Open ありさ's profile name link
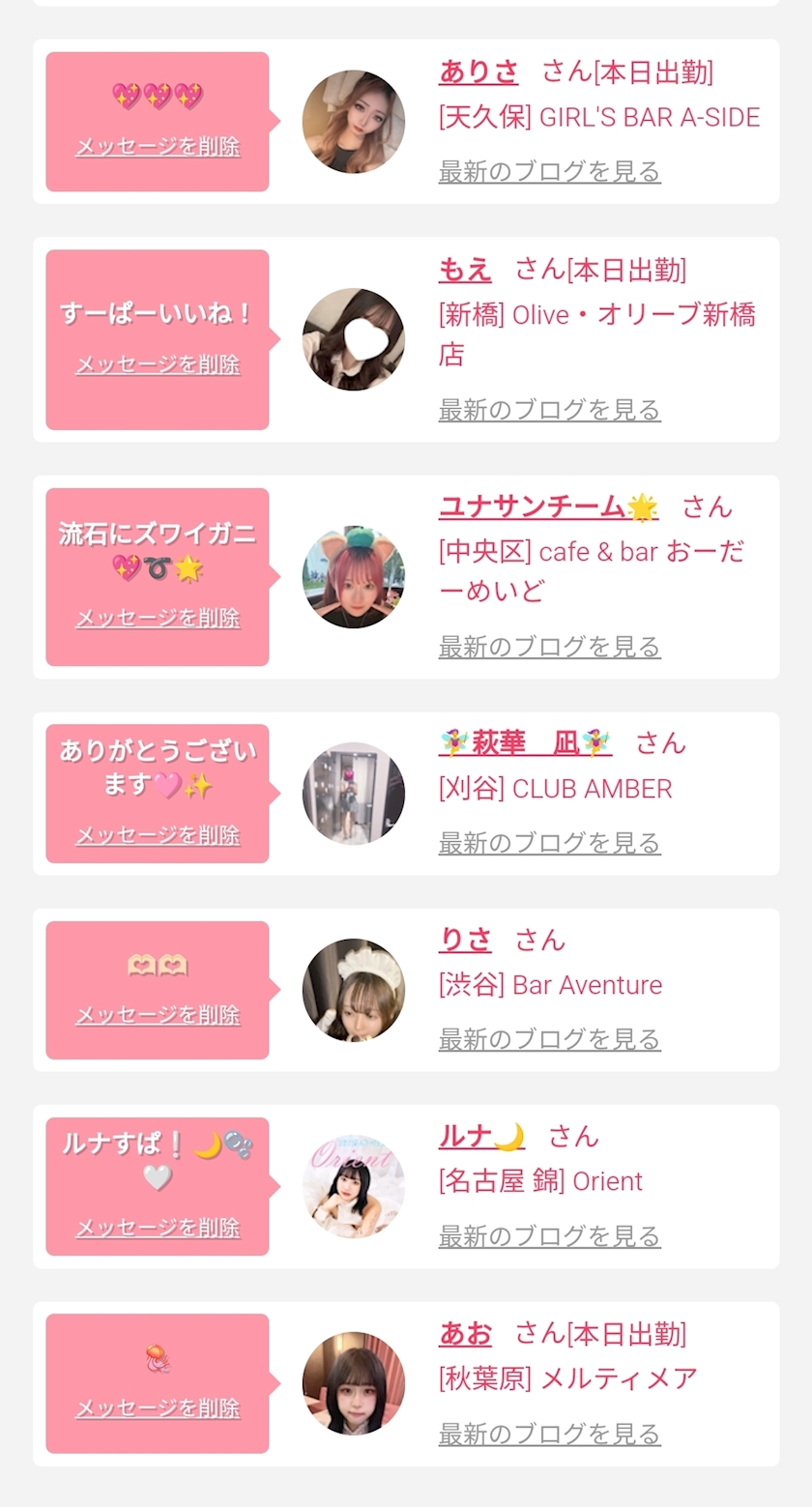Screen dimensions: 812x1507 point(478,72)
